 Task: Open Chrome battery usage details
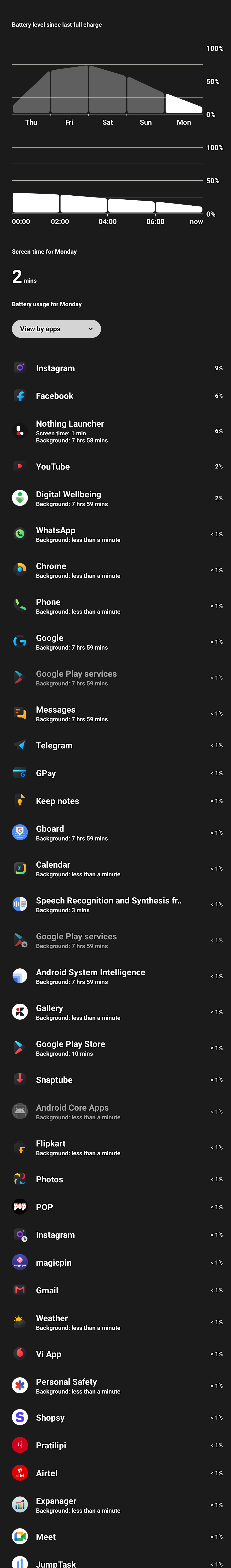point(115,570)
